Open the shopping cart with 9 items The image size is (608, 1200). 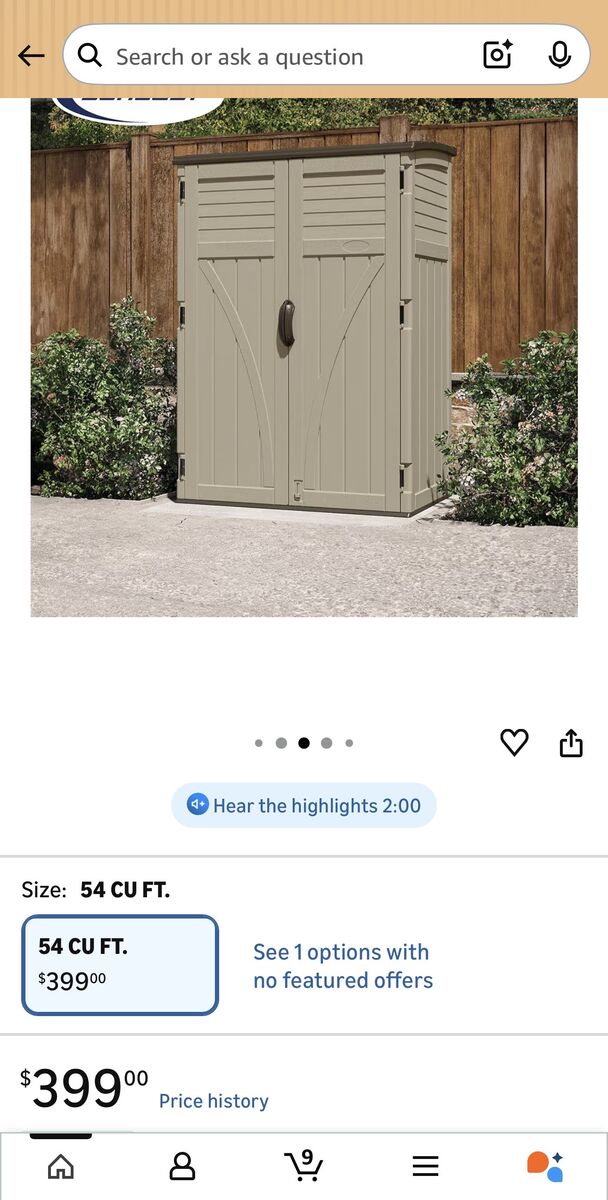coord(303,1166)
